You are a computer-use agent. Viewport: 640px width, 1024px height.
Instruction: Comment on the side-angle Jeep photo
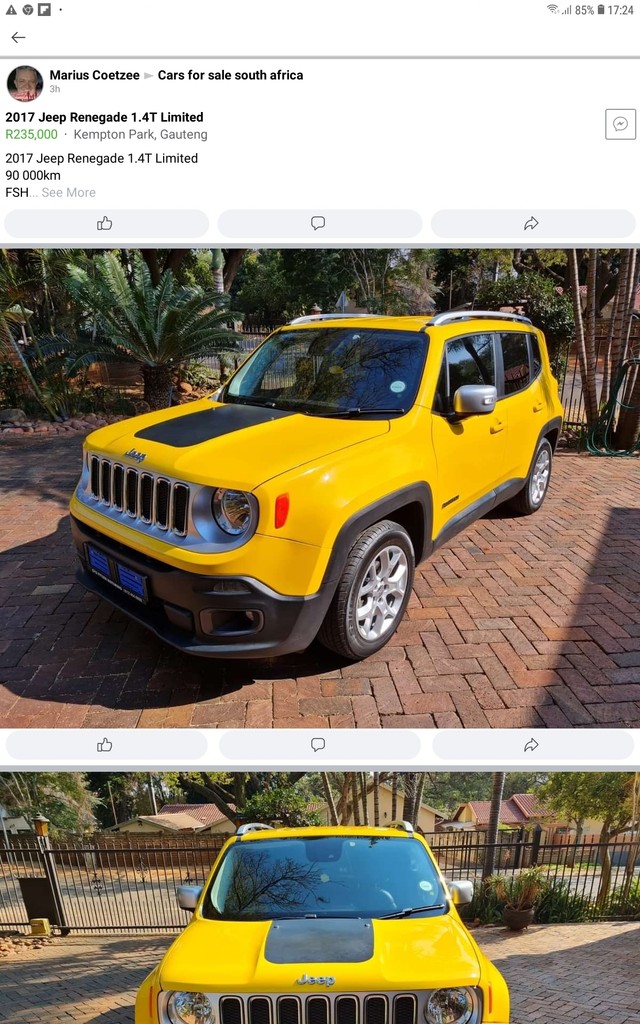click(x=318, y=744)
